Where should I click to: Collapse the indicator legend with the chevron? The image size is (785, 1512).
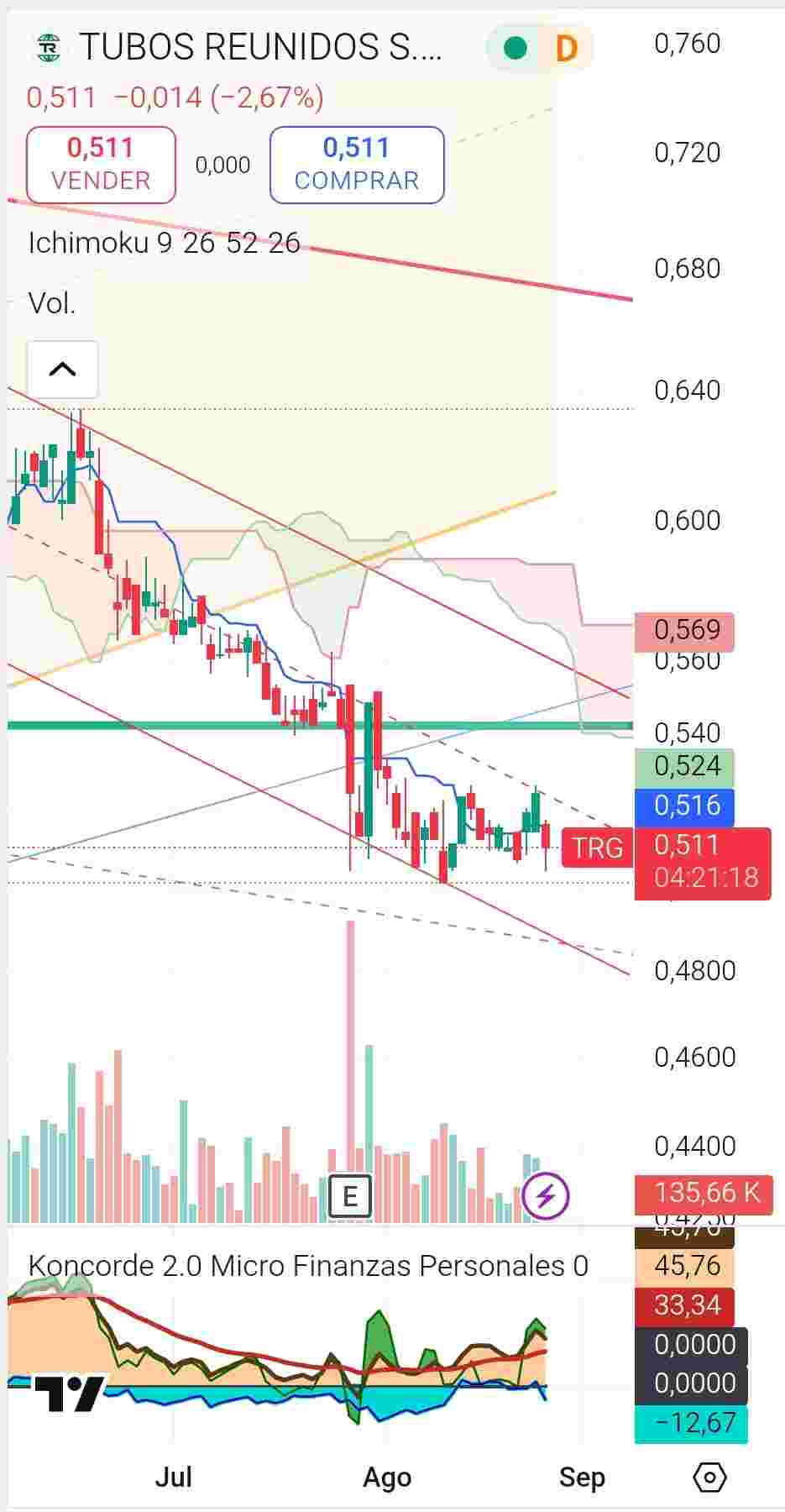(x=63, y=370)
